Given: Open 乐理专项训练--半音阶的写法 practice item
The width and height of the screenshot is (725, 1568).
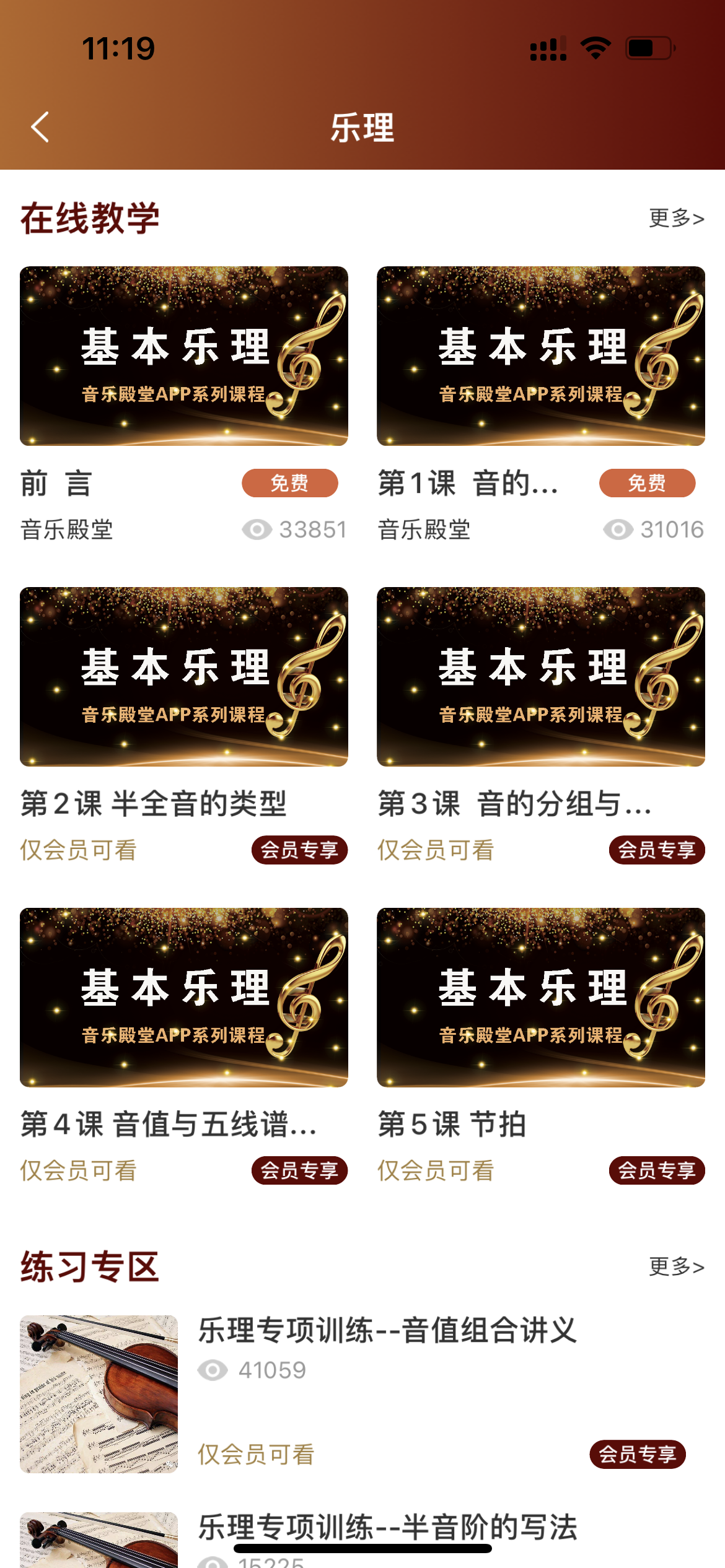Looking at the screenshot, I should [x=362, y=1540].
